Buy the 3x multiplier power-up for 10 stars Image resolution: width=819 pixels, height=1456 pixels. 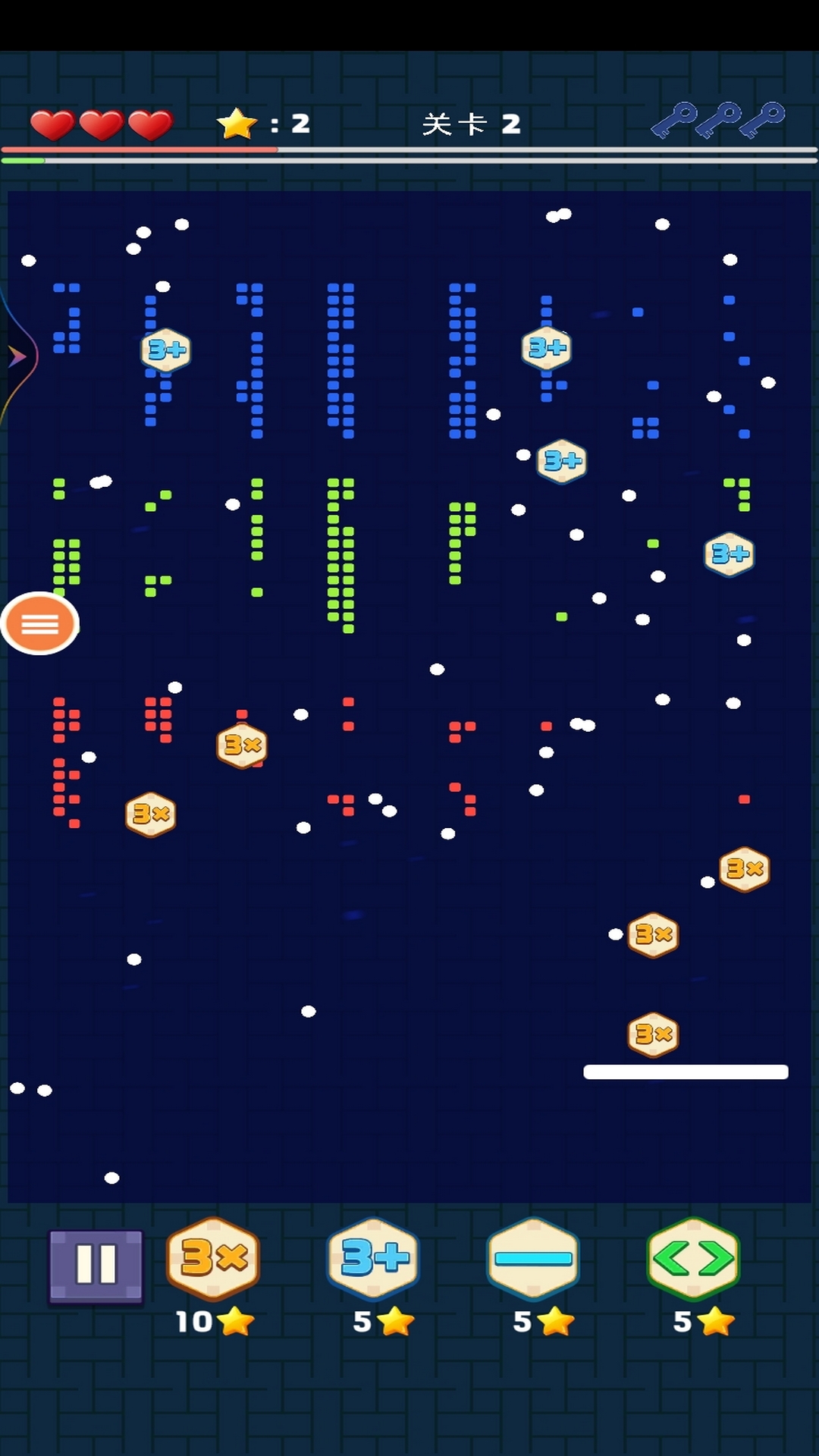(x=213, y=1259)
